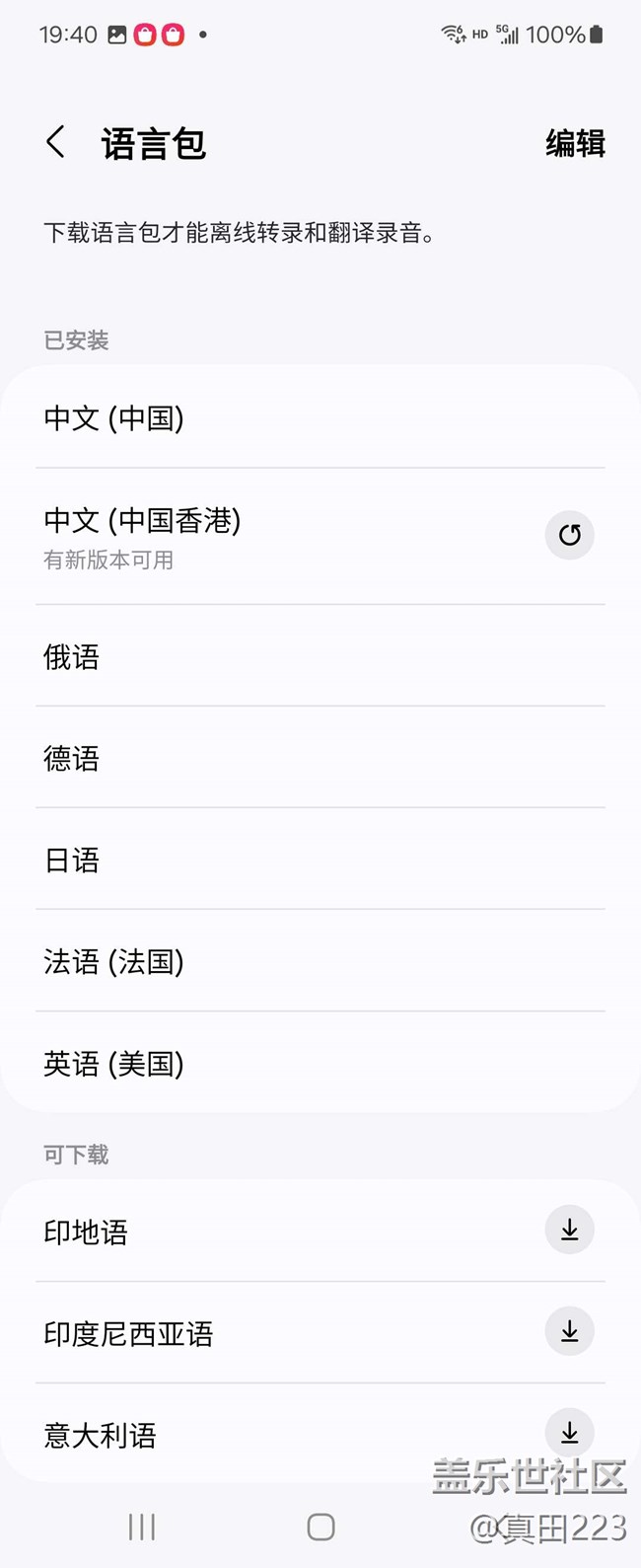Open the 法语 (法国) entry

pos(320,961)
